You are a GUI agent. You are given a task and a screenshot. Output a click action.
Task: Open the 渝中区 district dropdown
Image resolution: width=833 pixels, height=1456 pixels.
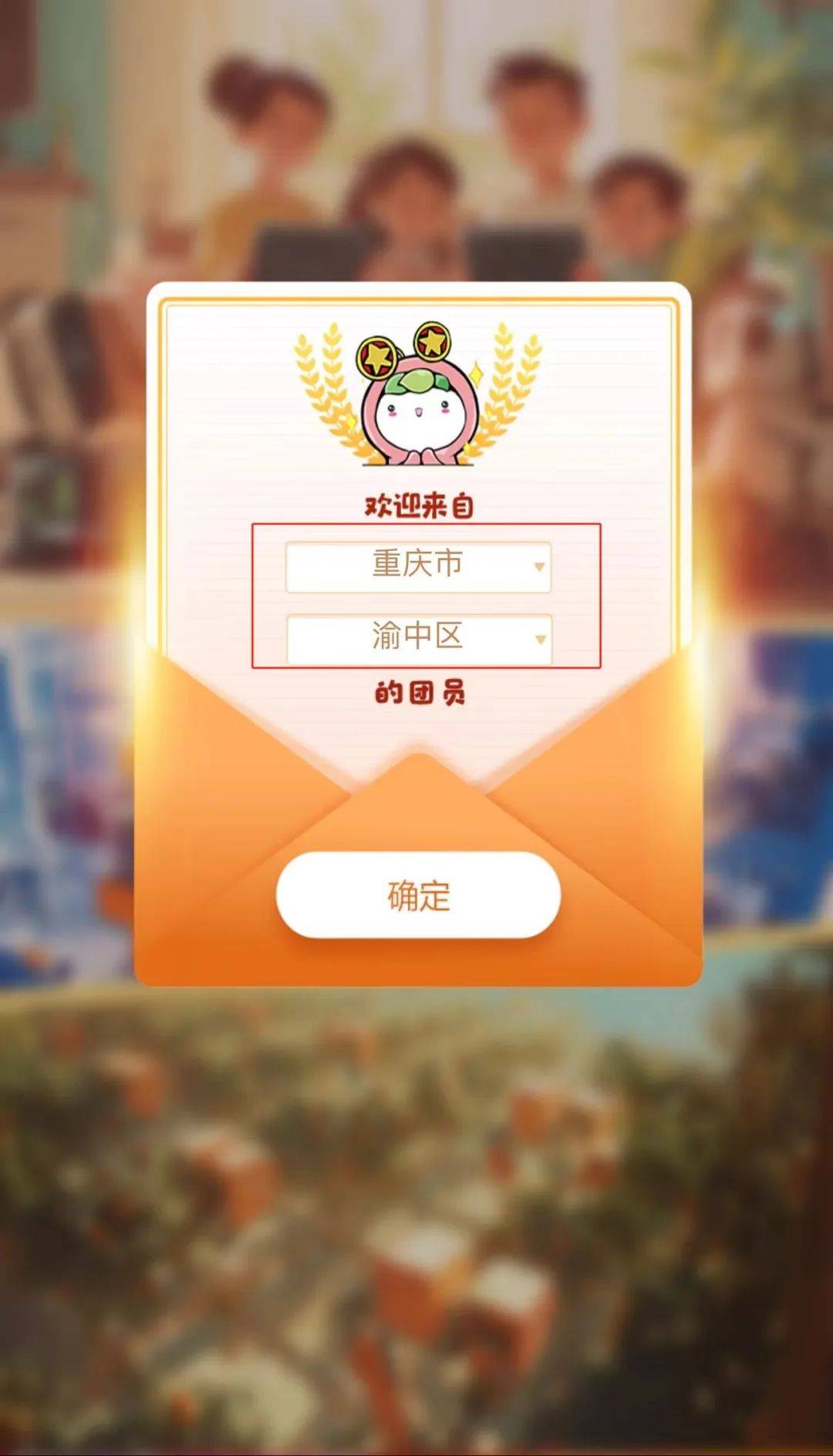419,639
